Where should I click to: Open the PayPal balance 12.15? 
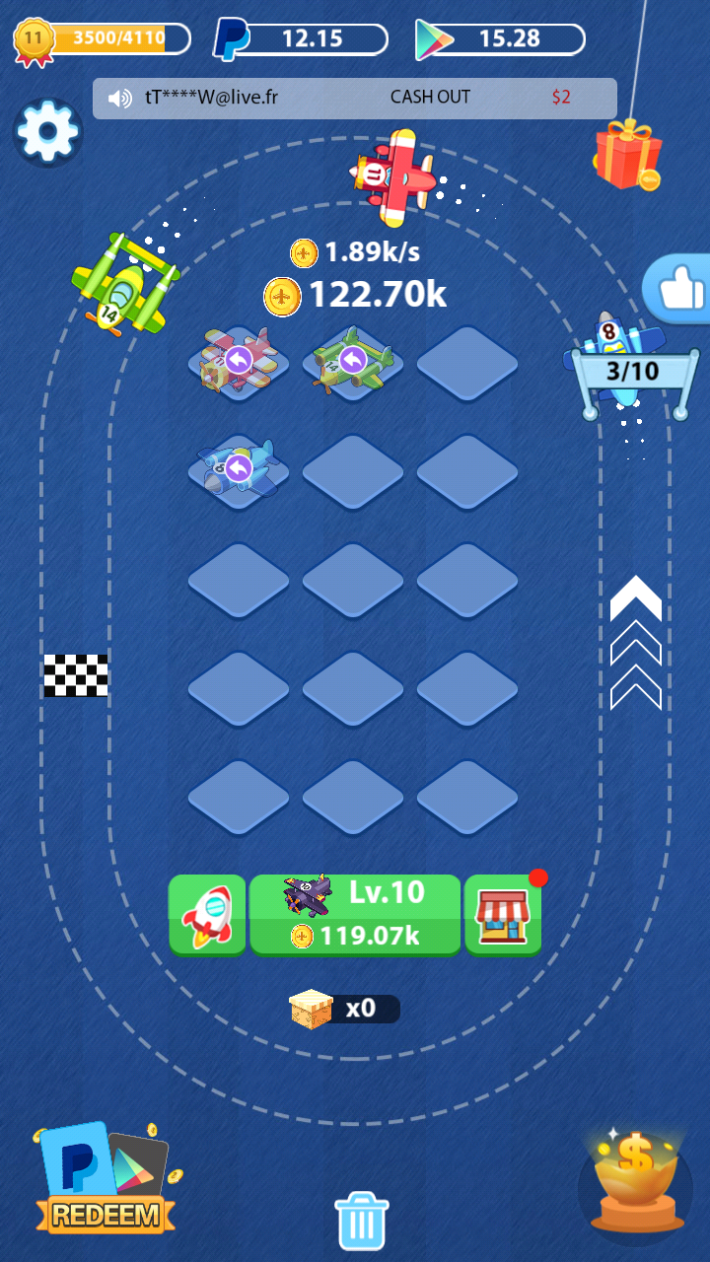[300, 39]
